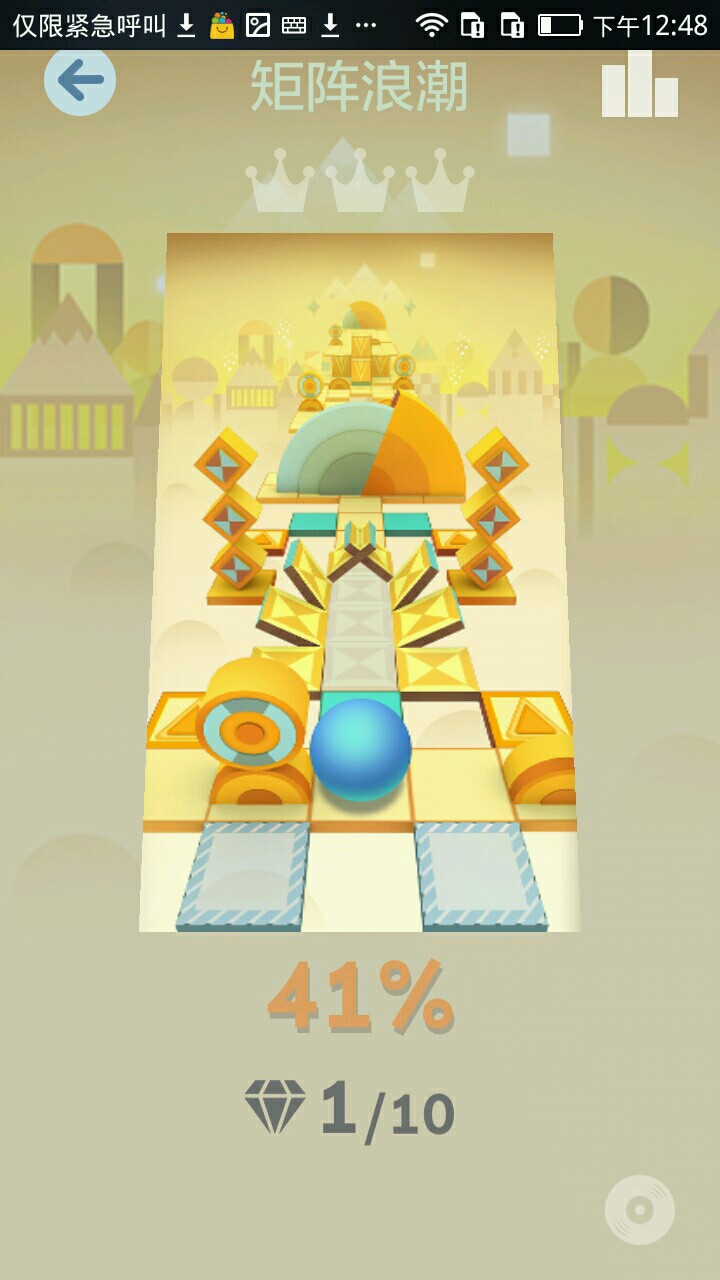Open the leaderboard bars icon
Image resolution: width=720 pixels, height=1280 pixels.
(640, 88)
